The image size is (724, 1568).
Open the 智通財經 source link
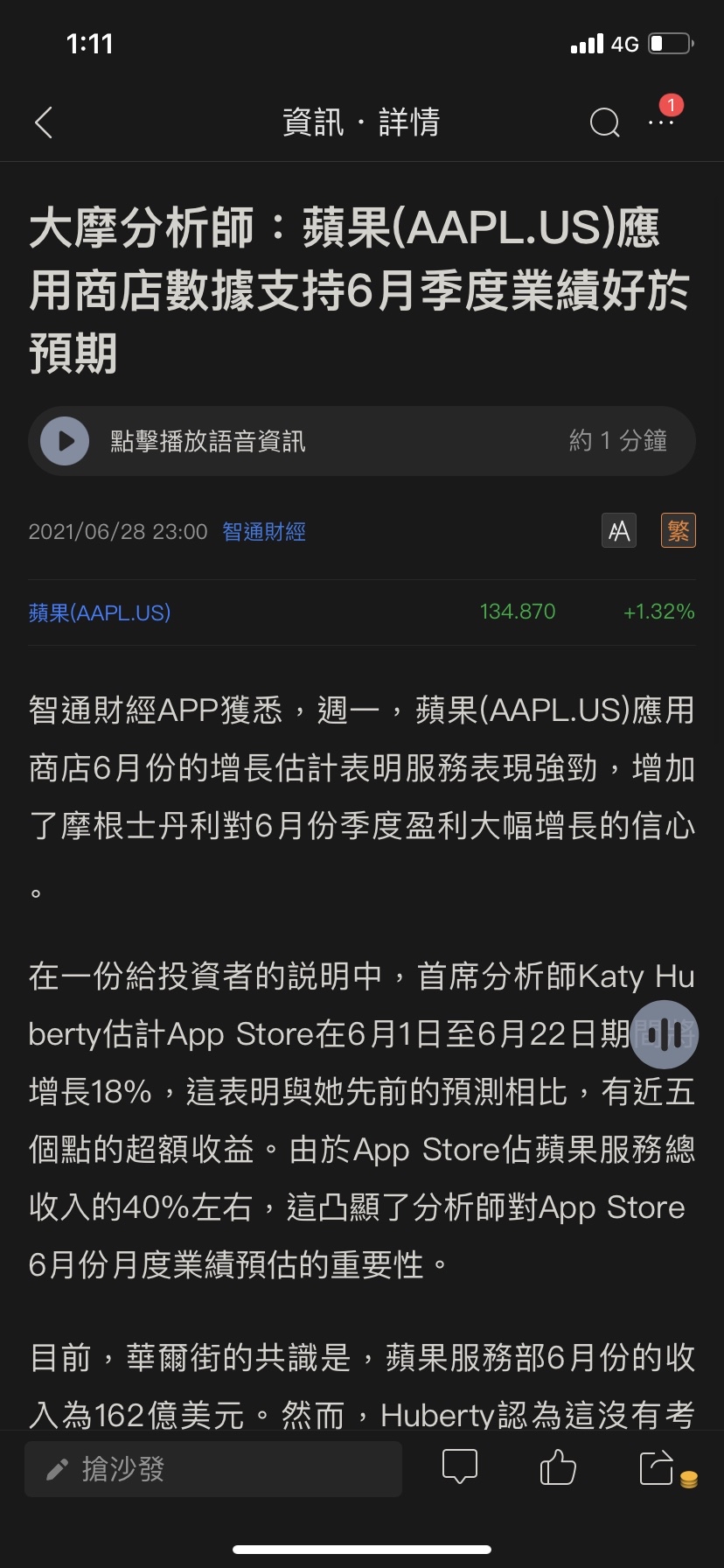(x=264, y=532)
